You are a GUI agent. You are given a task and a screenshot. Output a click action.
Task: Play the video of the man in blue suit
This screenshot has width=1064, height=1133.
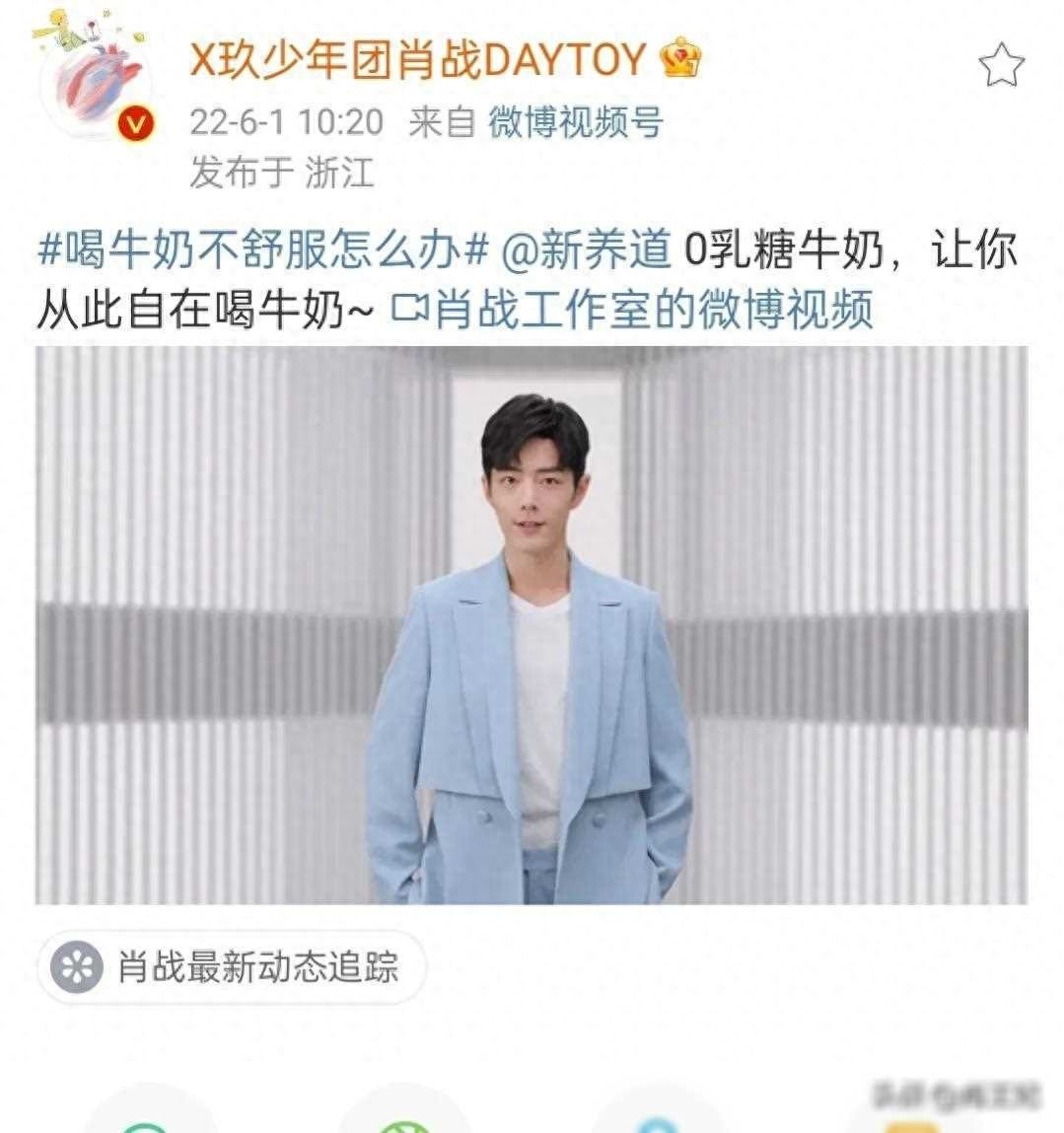532,625
